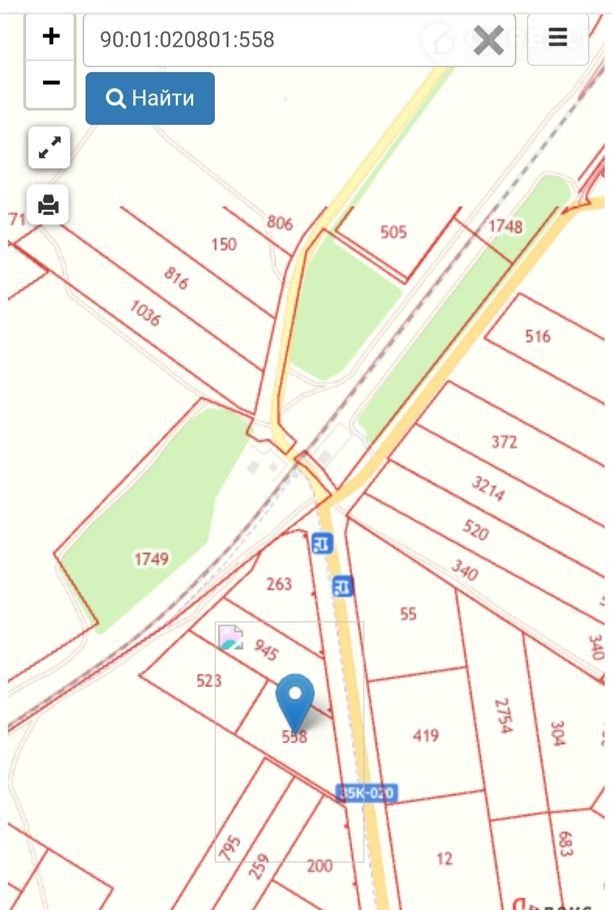The image size is (612, 910).
Task: Expand map to fullscreen
Action: (x=49, y=149)
